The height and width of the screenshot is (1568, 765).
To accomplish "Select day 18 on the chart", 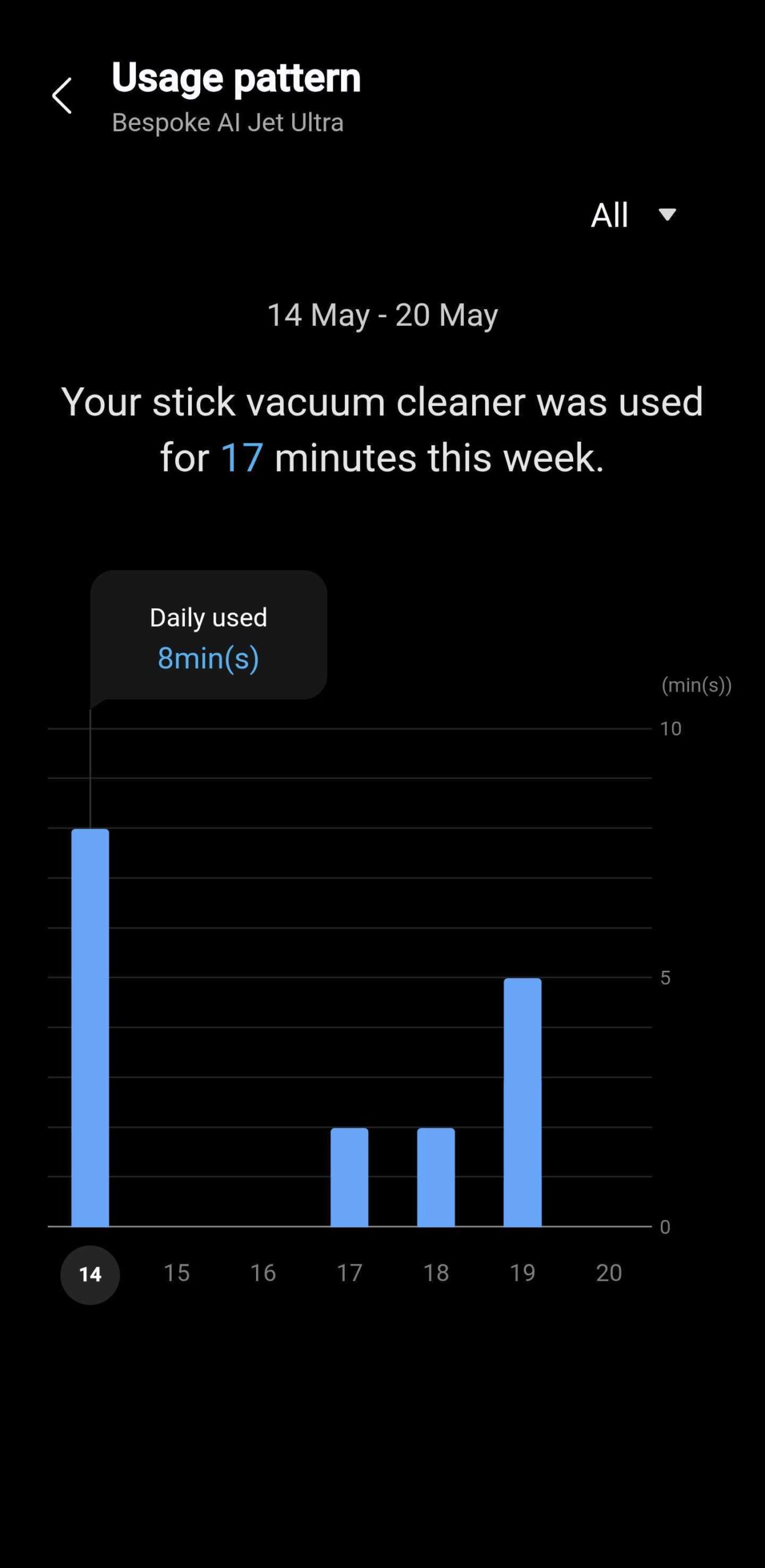I will click(x=436, y=1273).
